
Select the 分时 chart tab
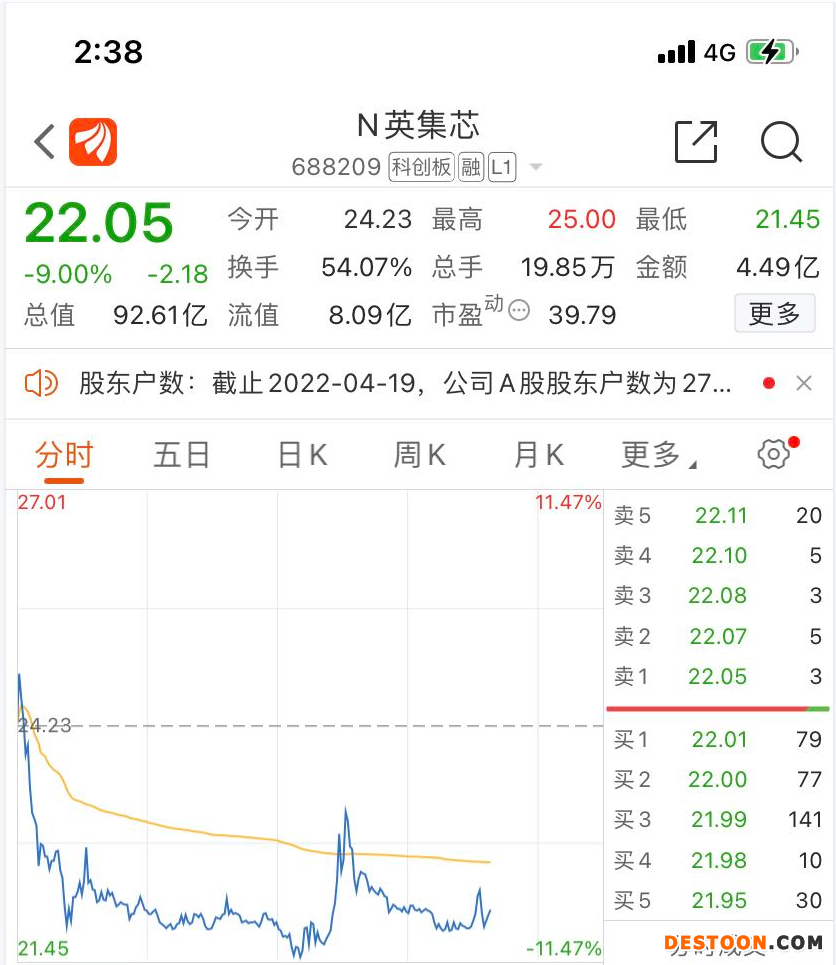(64, 455)
